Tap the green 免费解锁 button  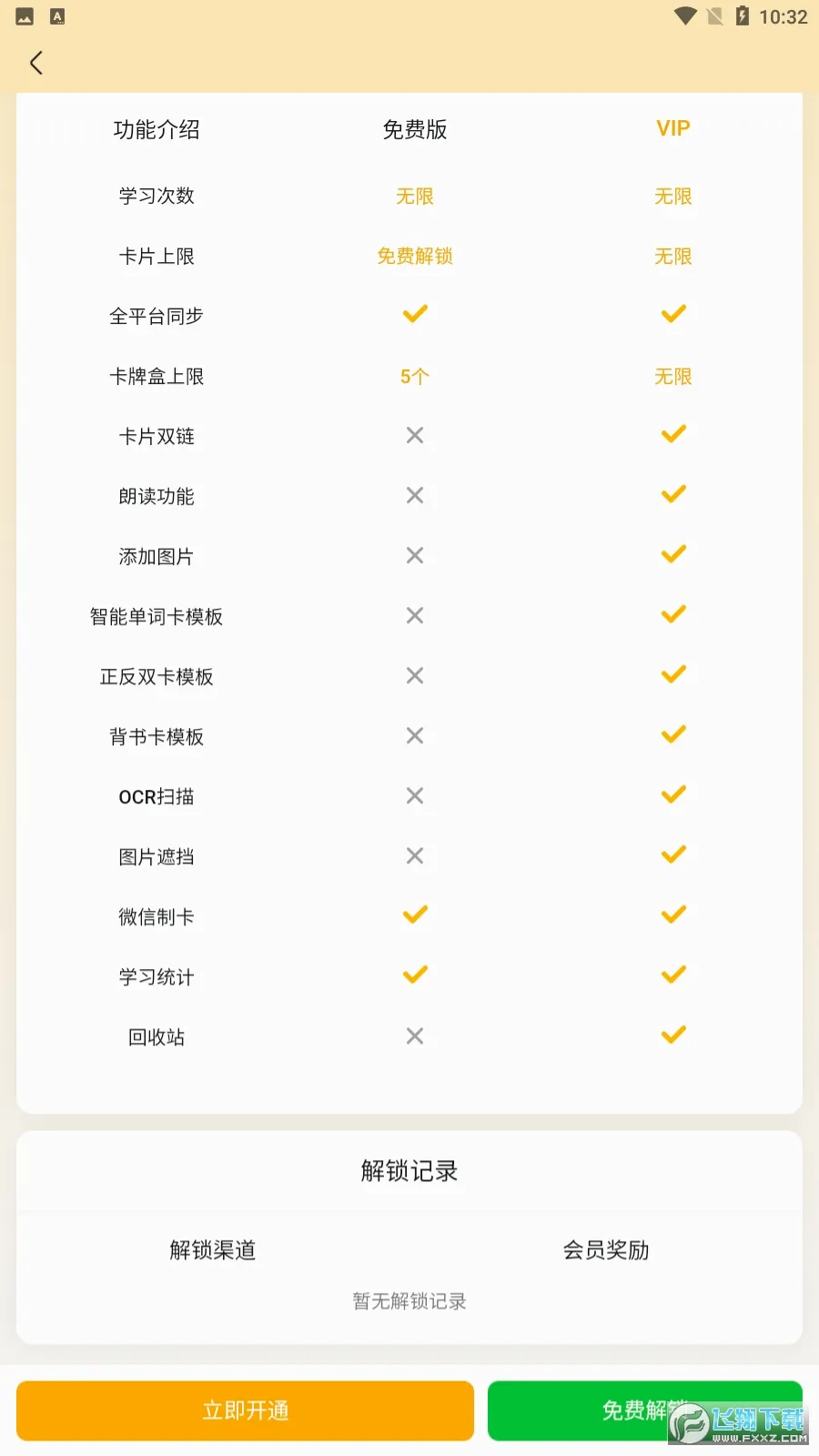[644, 1410]
